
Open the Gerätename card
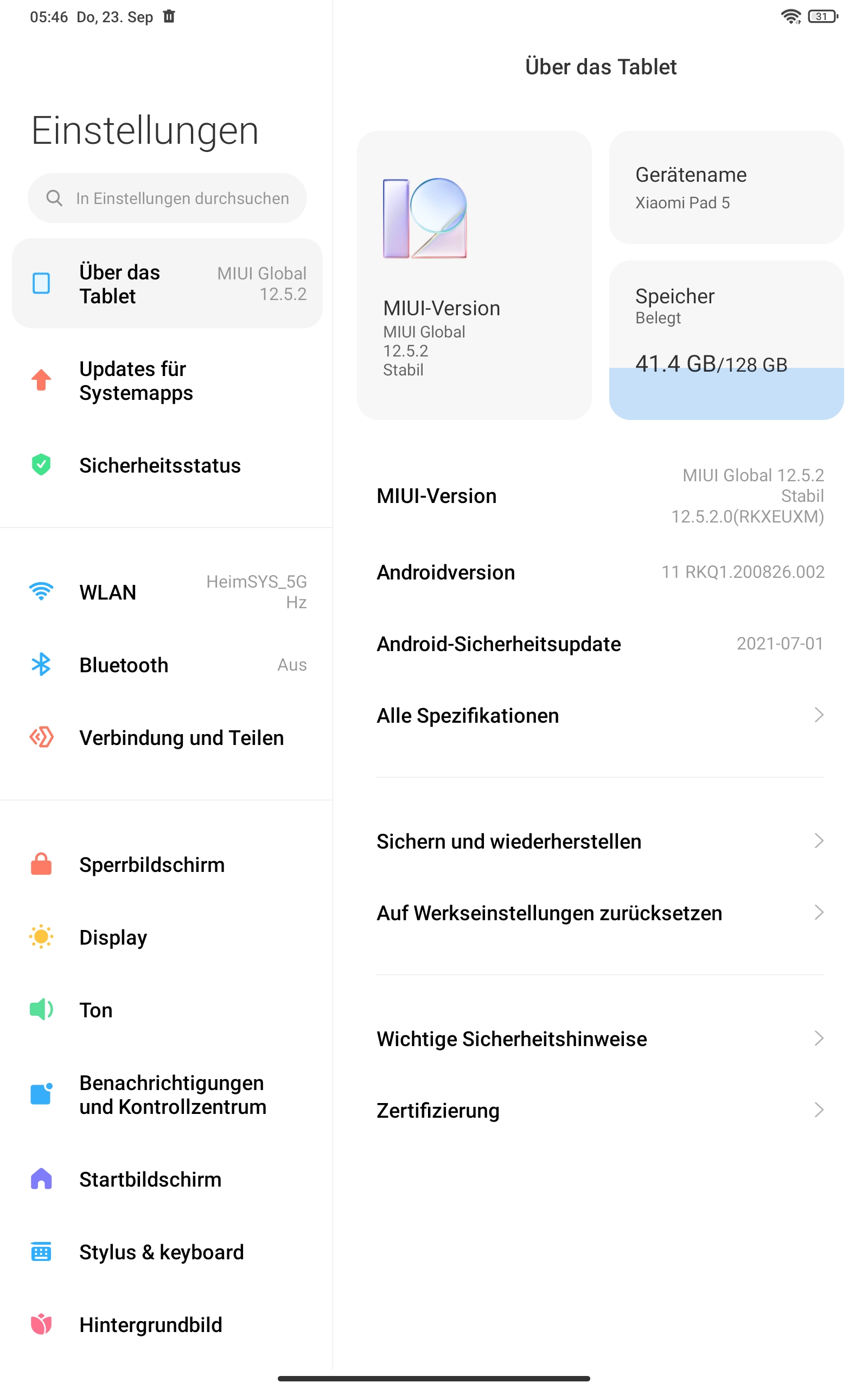coord(726,188)
